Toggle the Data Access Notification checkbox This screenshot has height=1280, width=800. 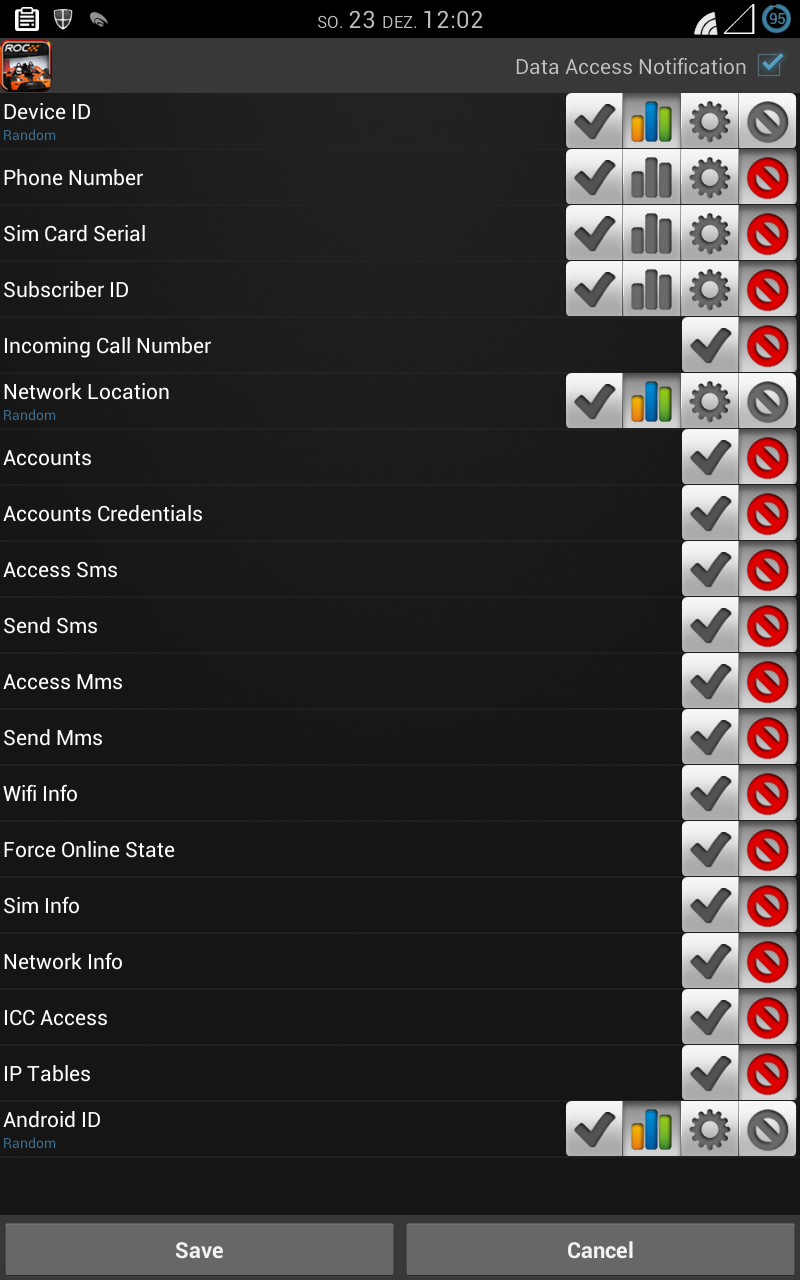[x=769, y=66]
